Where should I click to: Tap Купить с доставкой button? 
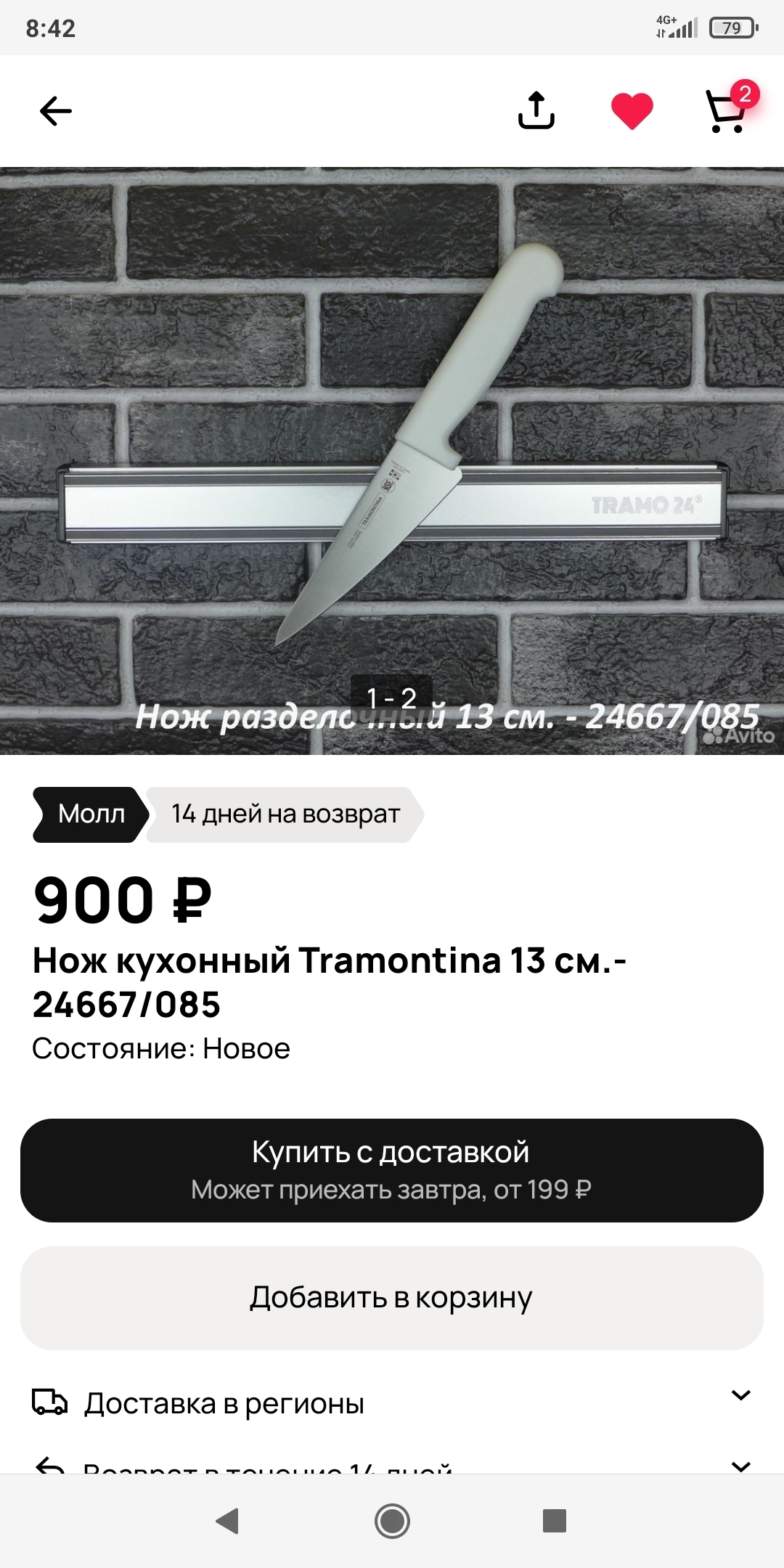[392, 1170]
